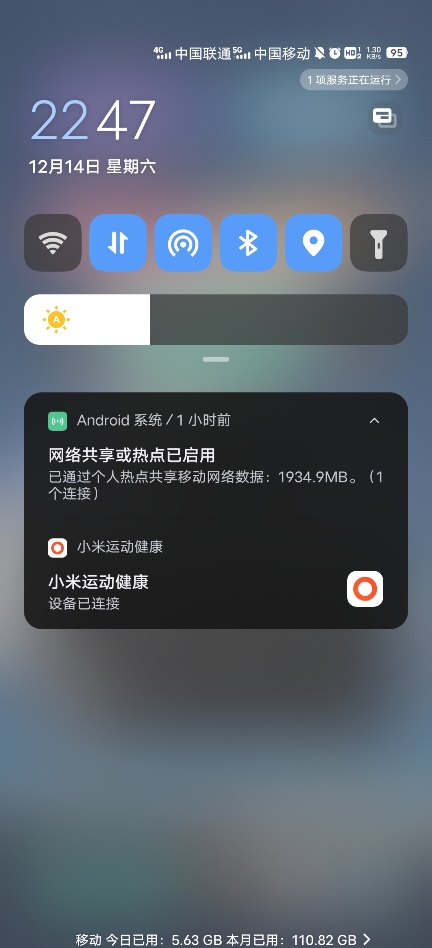This screenshot has width=432, height=948.
Task: Turn off the location toggle
Action: [314, 242]
